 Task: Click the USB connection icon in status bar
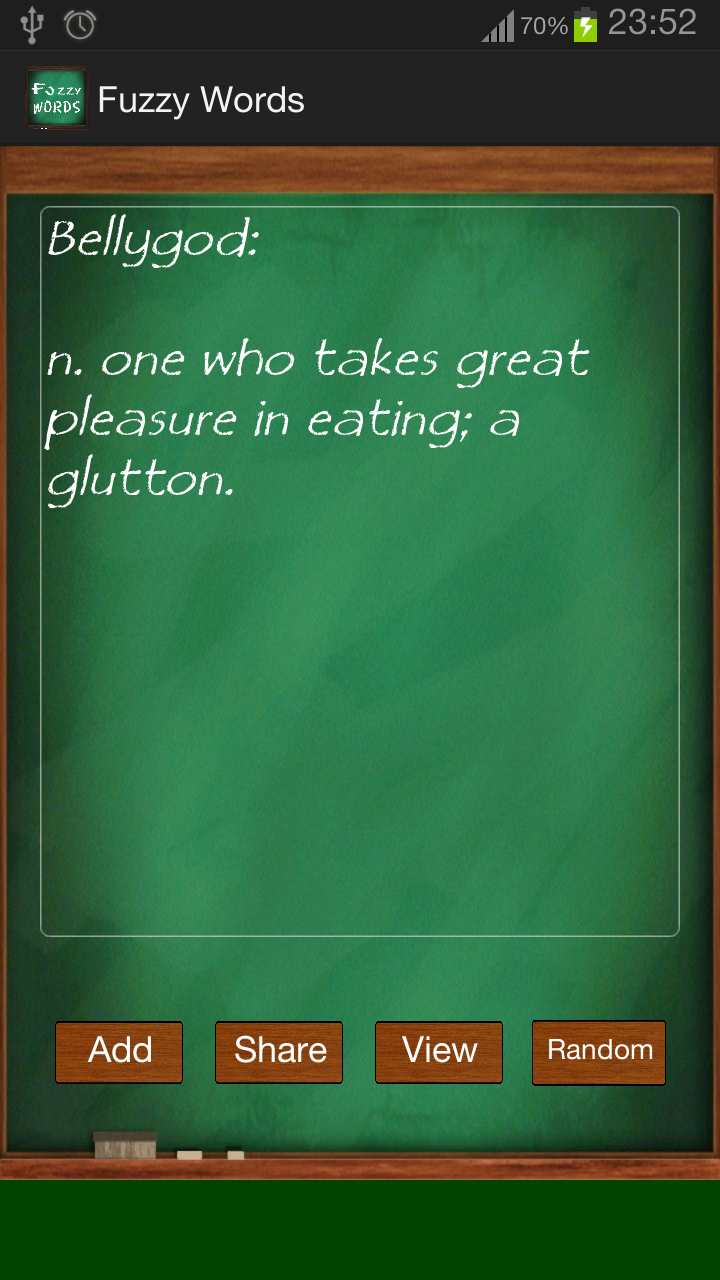click(x=33, y=25)
